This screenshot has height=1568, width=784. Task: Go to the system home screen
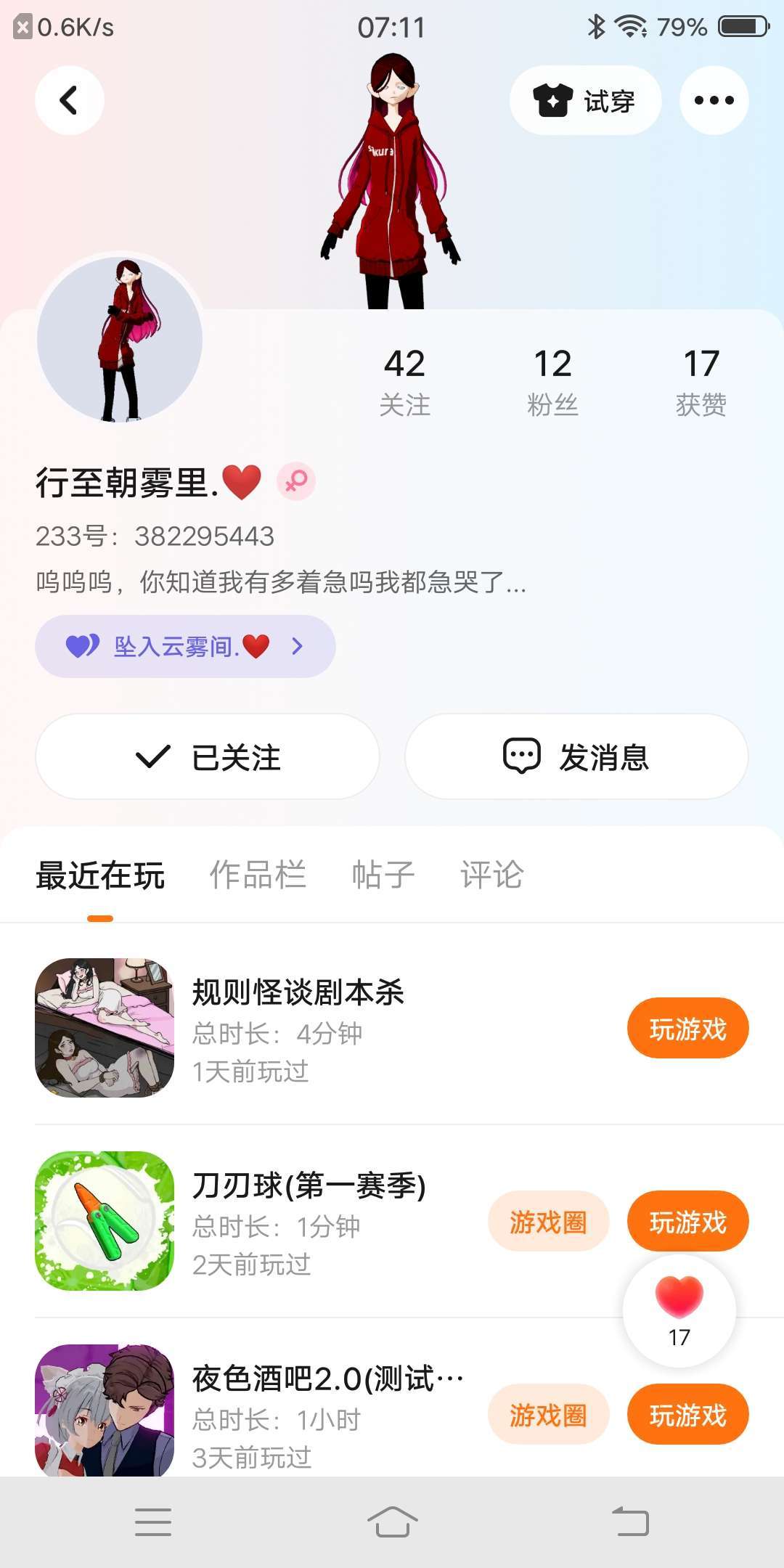click(392, 1521)
